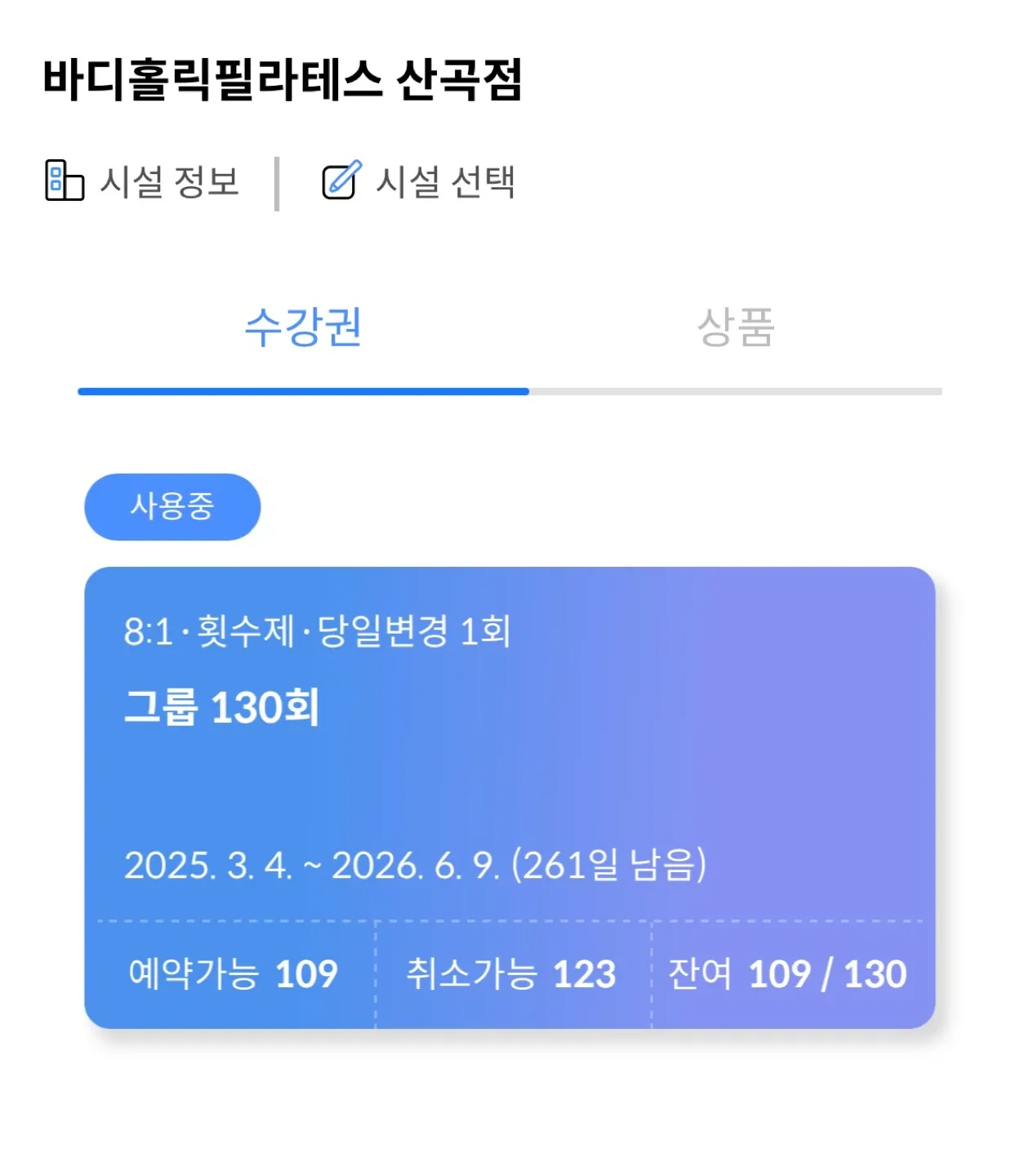Tap 시설 선택 to choose facility
This screenshot has width=1020, height=1176.
coord(419,181)
